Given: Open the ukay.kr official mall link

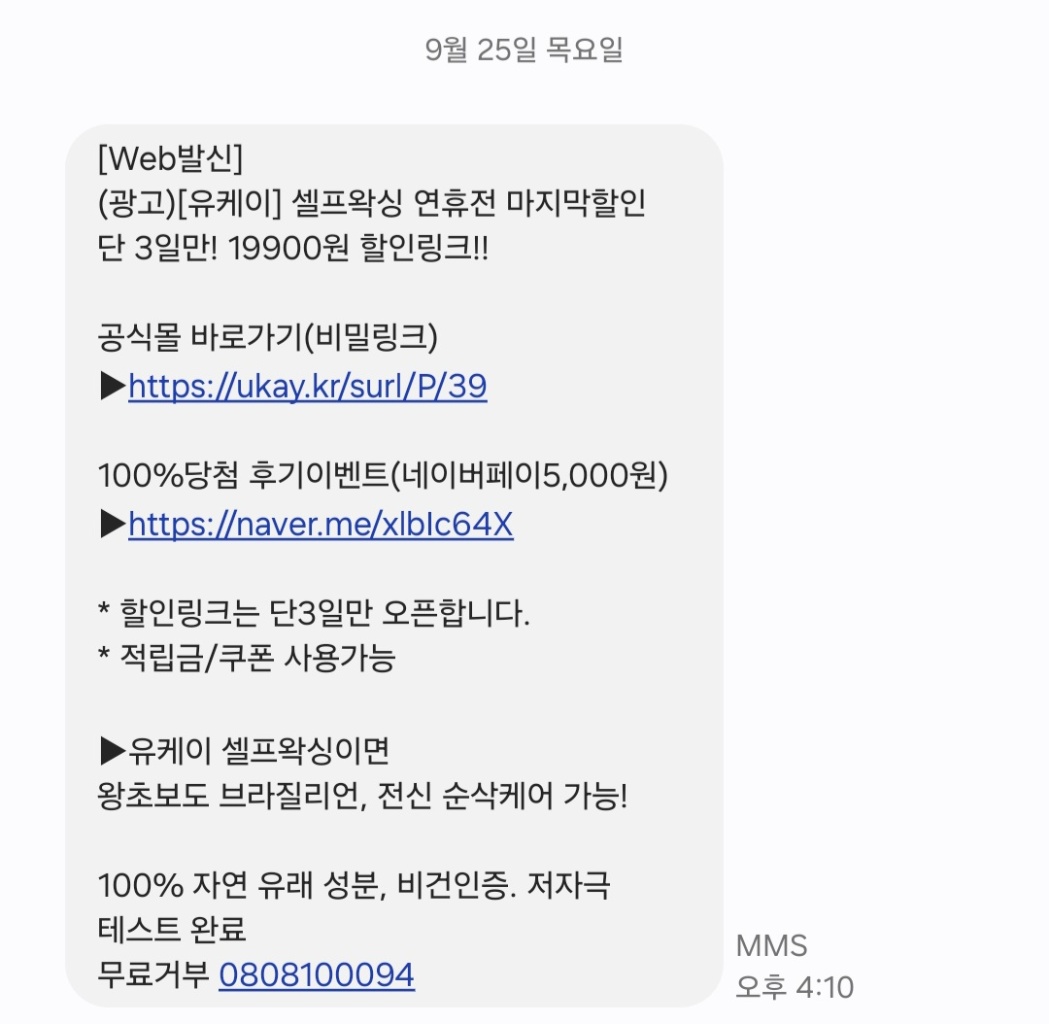Looking at the screenshot, I should pyautogui.click(x=307, y=386).
